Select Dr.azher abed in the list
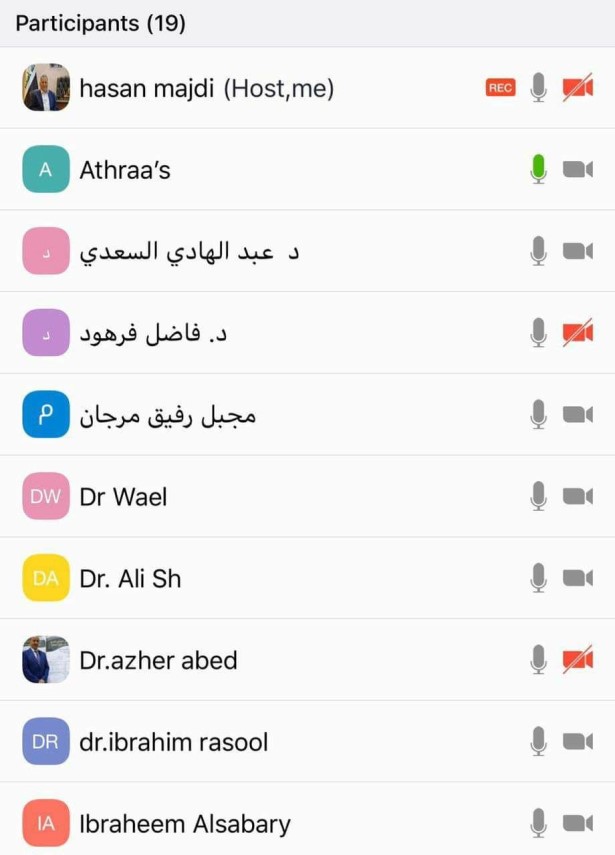This screenshot has width=615, height=855. 158,660
